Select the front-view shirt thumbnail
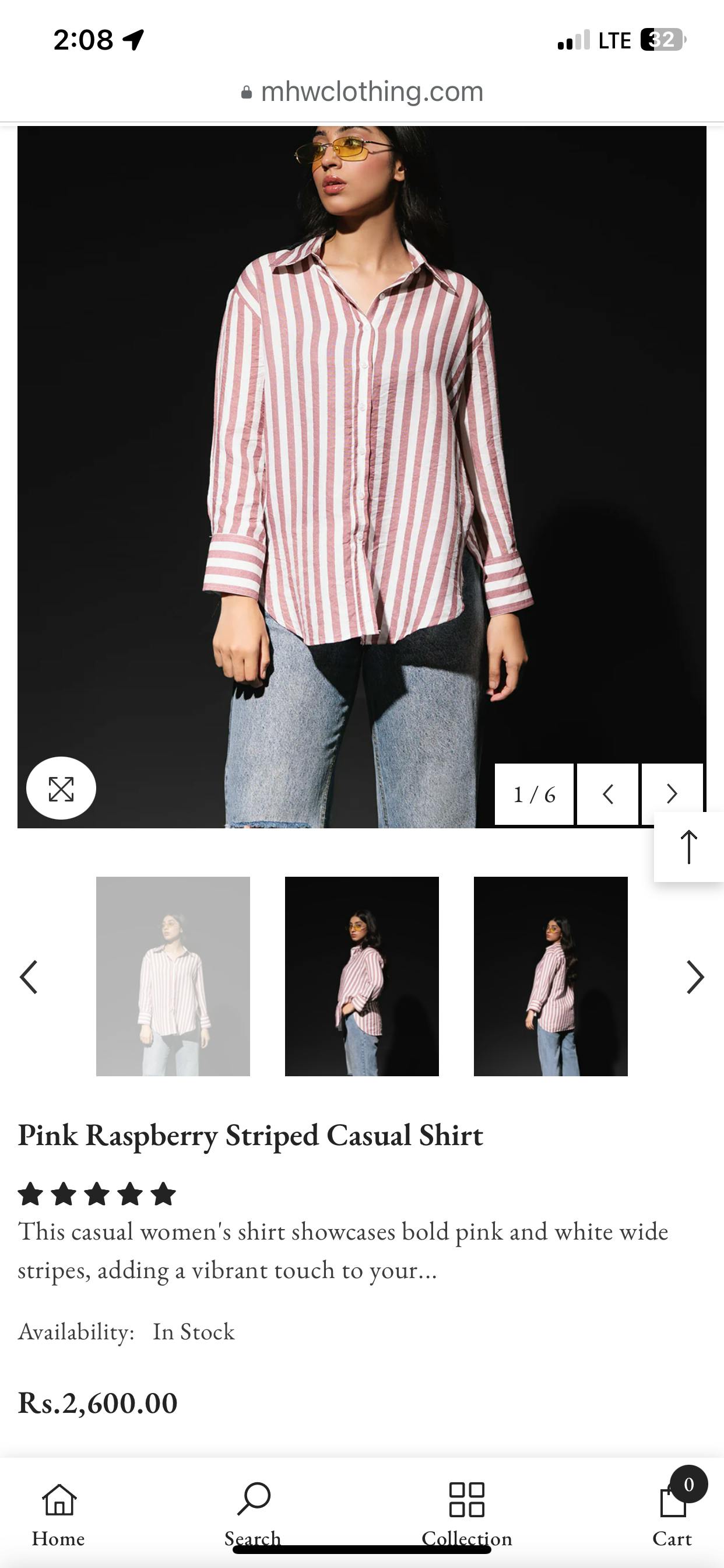The image size is (724, 1568). [x=173, y=976]
